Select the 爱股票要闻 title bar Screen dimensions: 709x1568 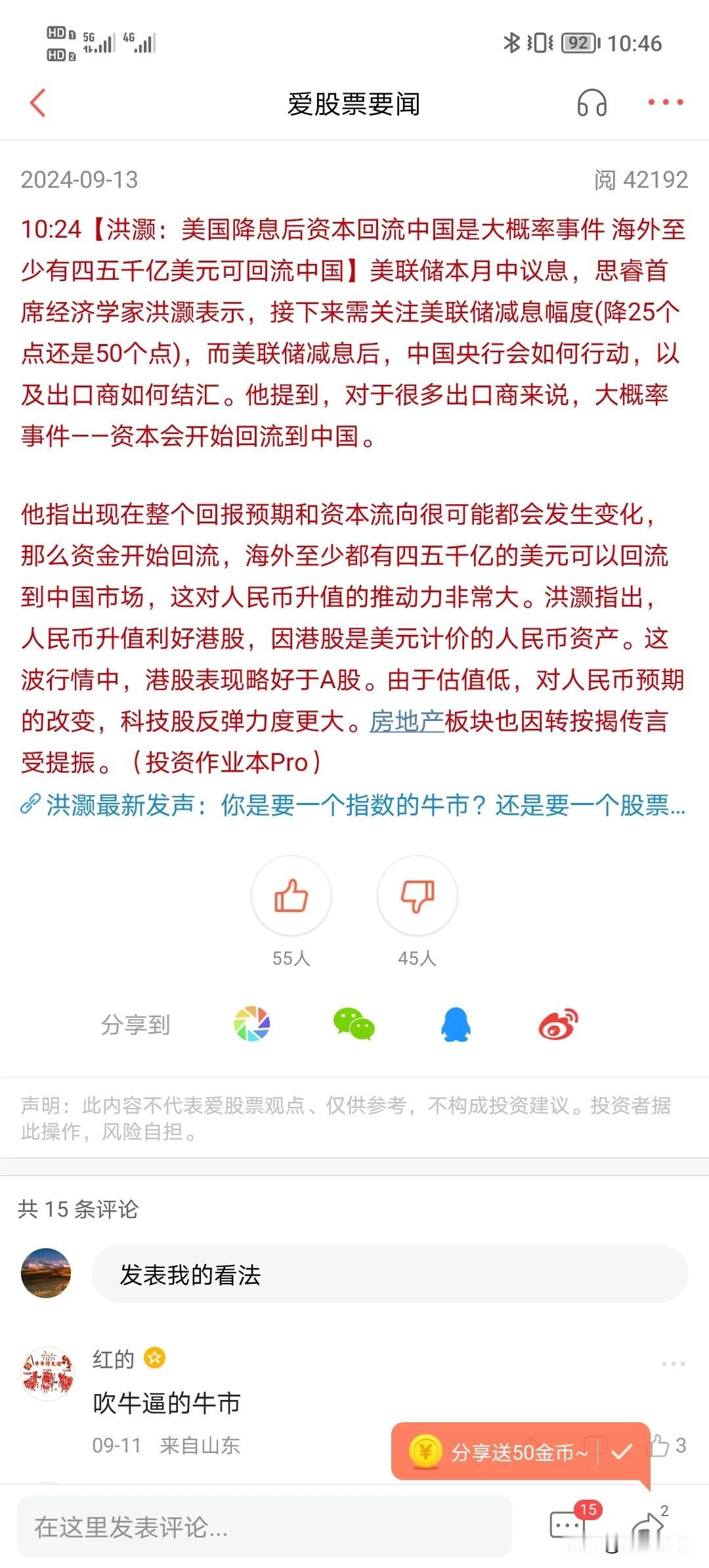coord(354,103)
